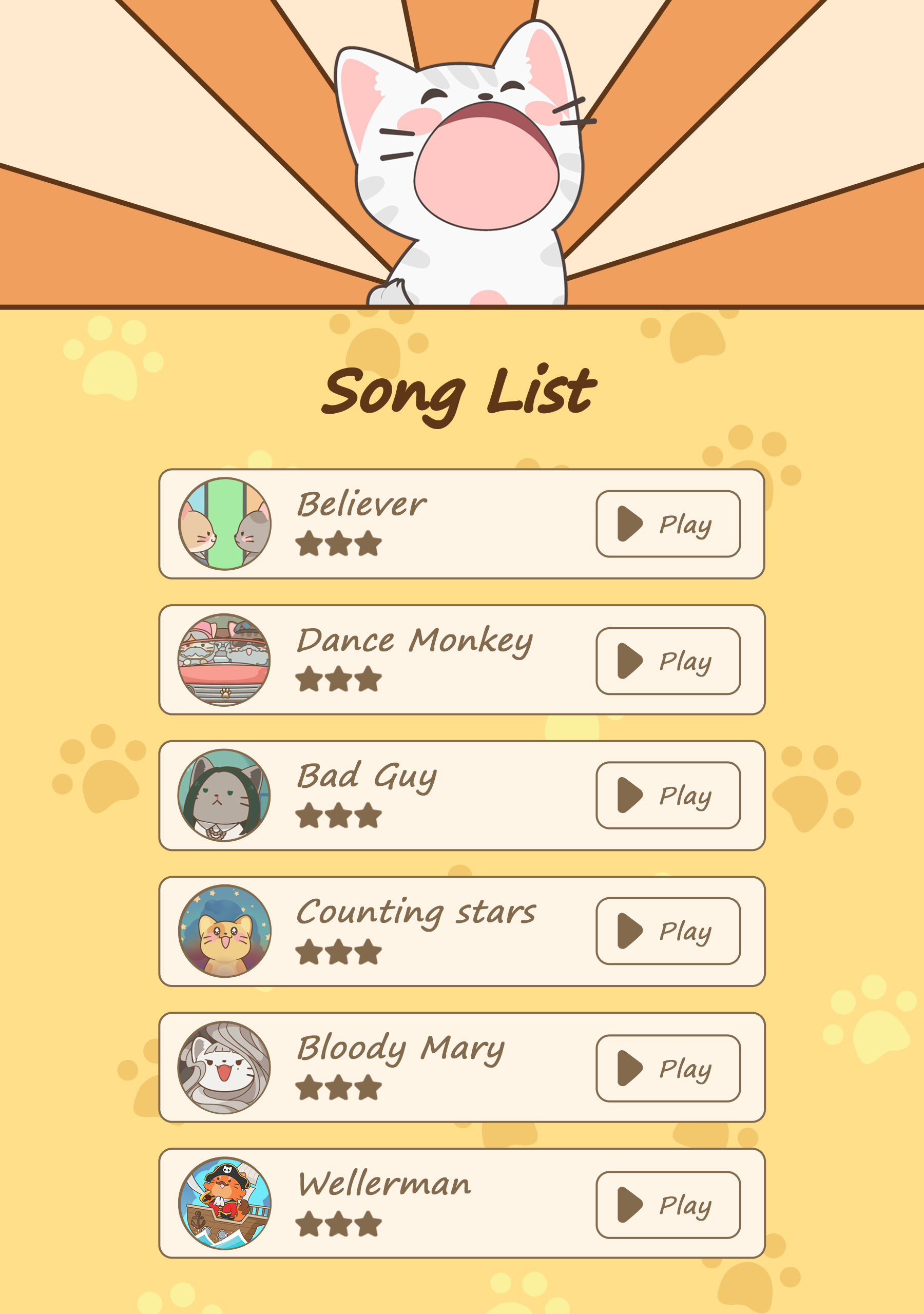The width and height of the screenshot is (924, 1314).
Task: Launch Bloody Mary with its Play button
Action: click(668, 1068)
